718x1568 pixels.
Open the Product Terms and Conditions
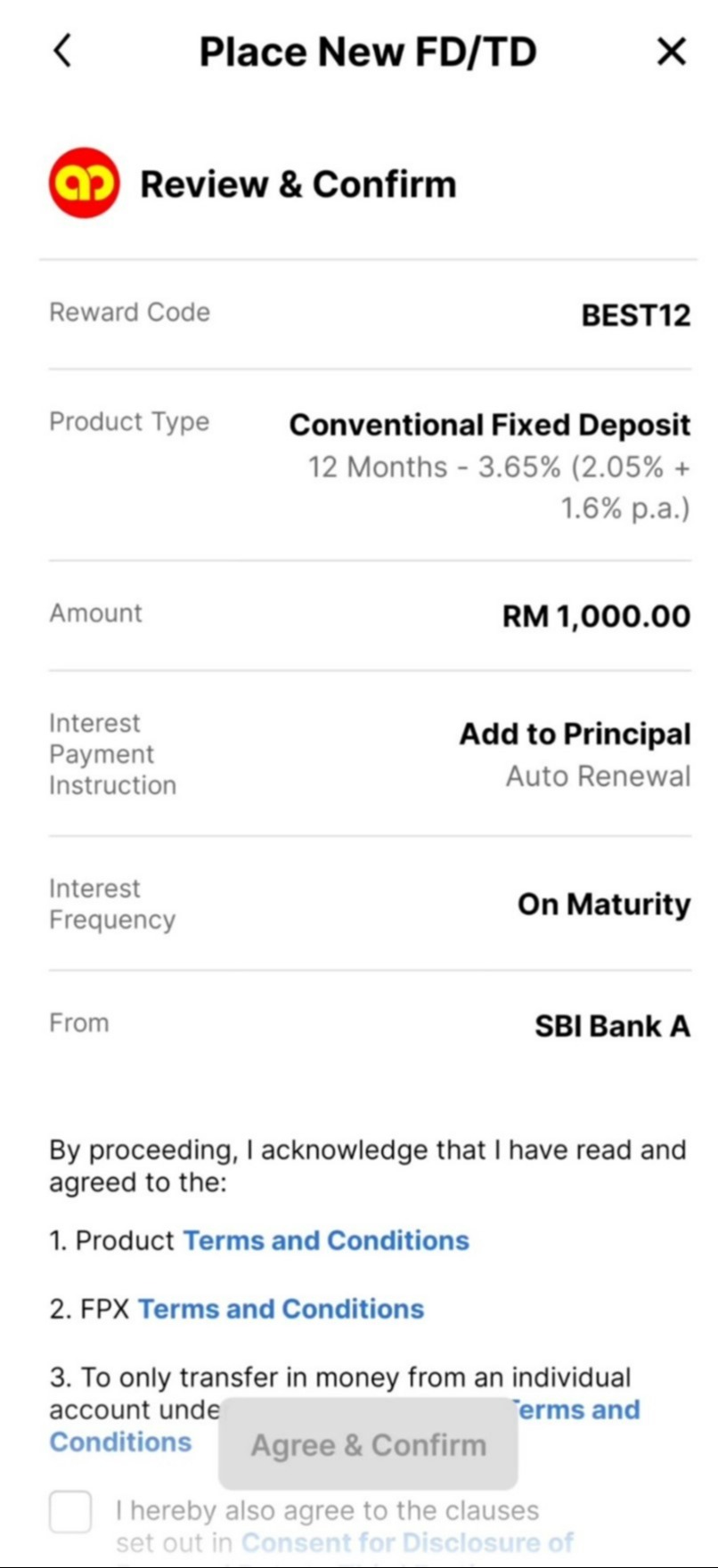[325, 1239]
